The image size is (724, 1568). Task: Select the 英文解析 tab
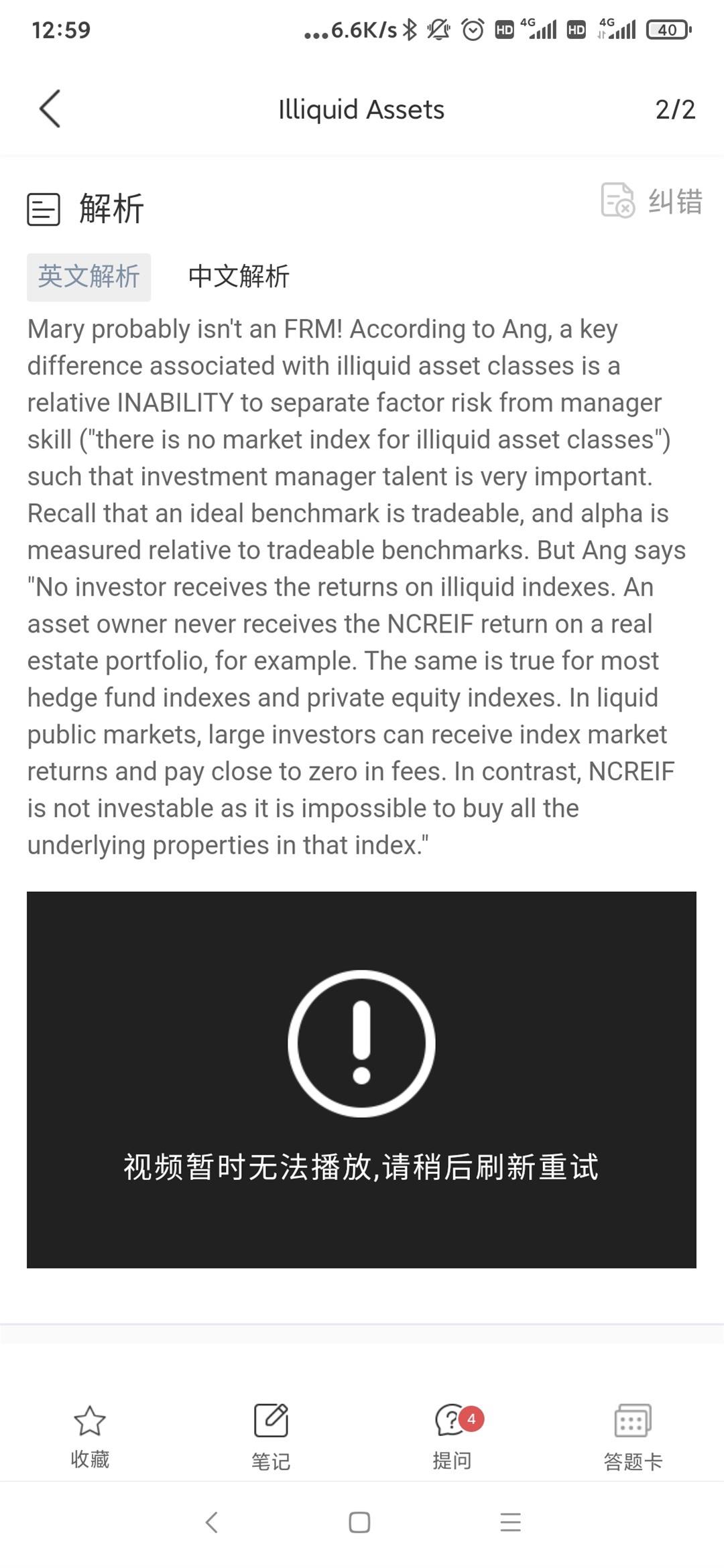tap(88, 277)
